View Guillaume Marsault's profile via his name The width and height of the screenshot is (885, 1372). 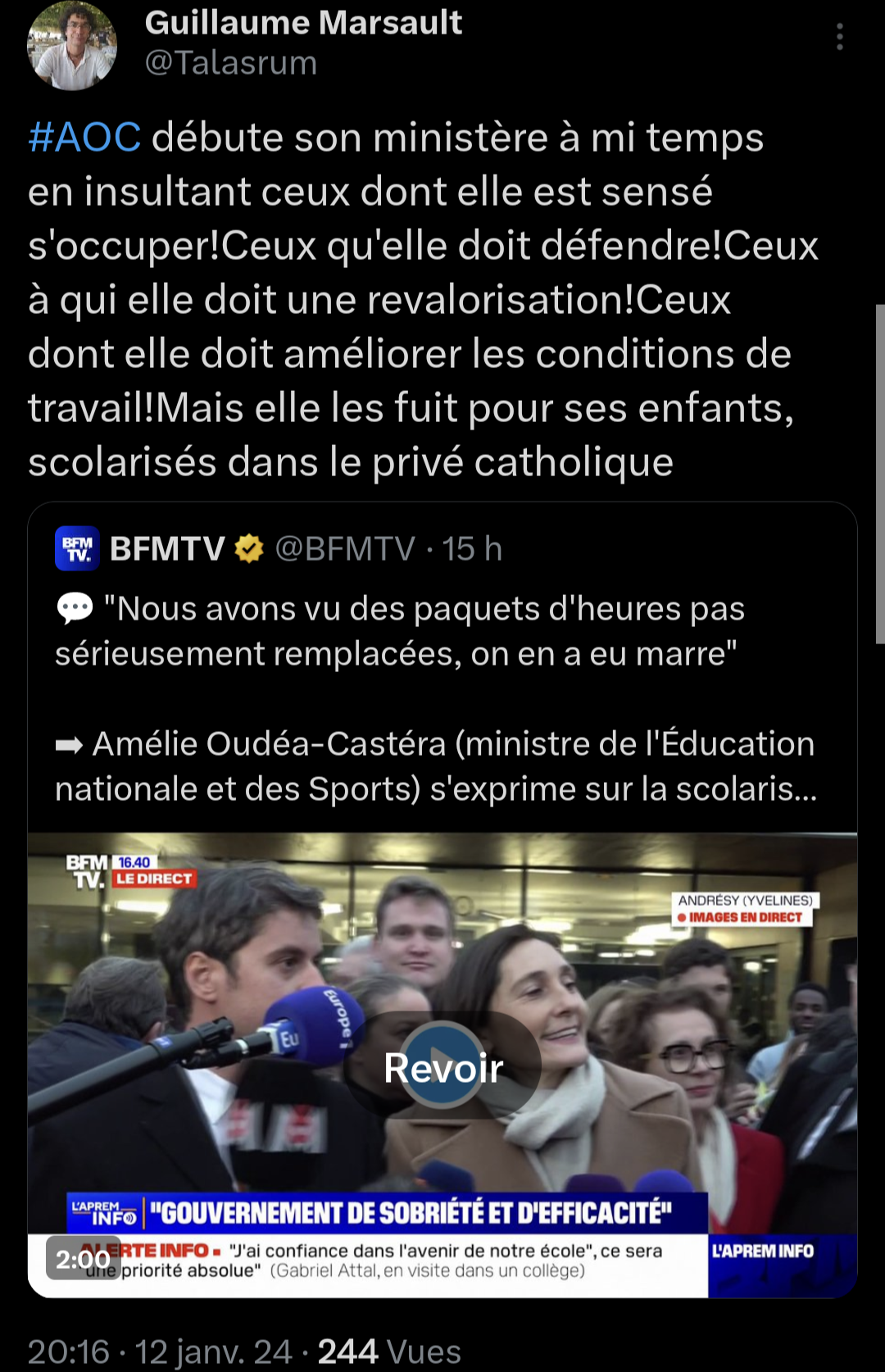click(x=303, y=23)
